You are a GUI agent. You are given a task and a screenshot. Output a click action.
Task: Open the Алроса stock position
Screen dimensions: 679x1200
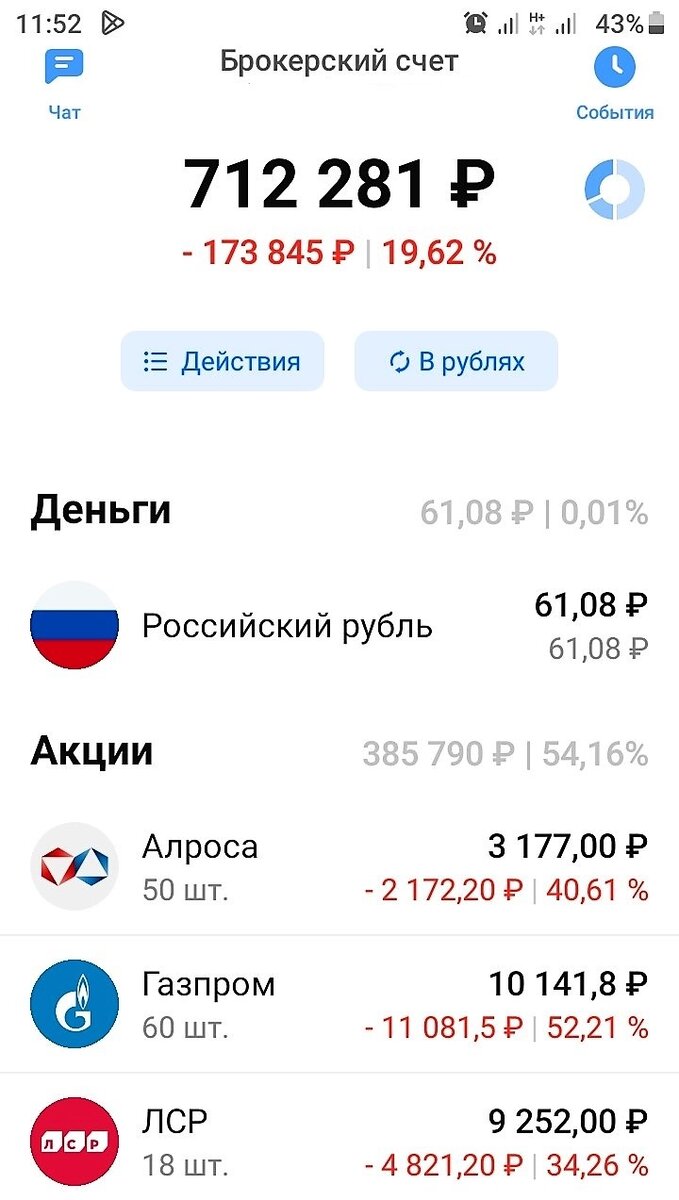click(340, 866)
